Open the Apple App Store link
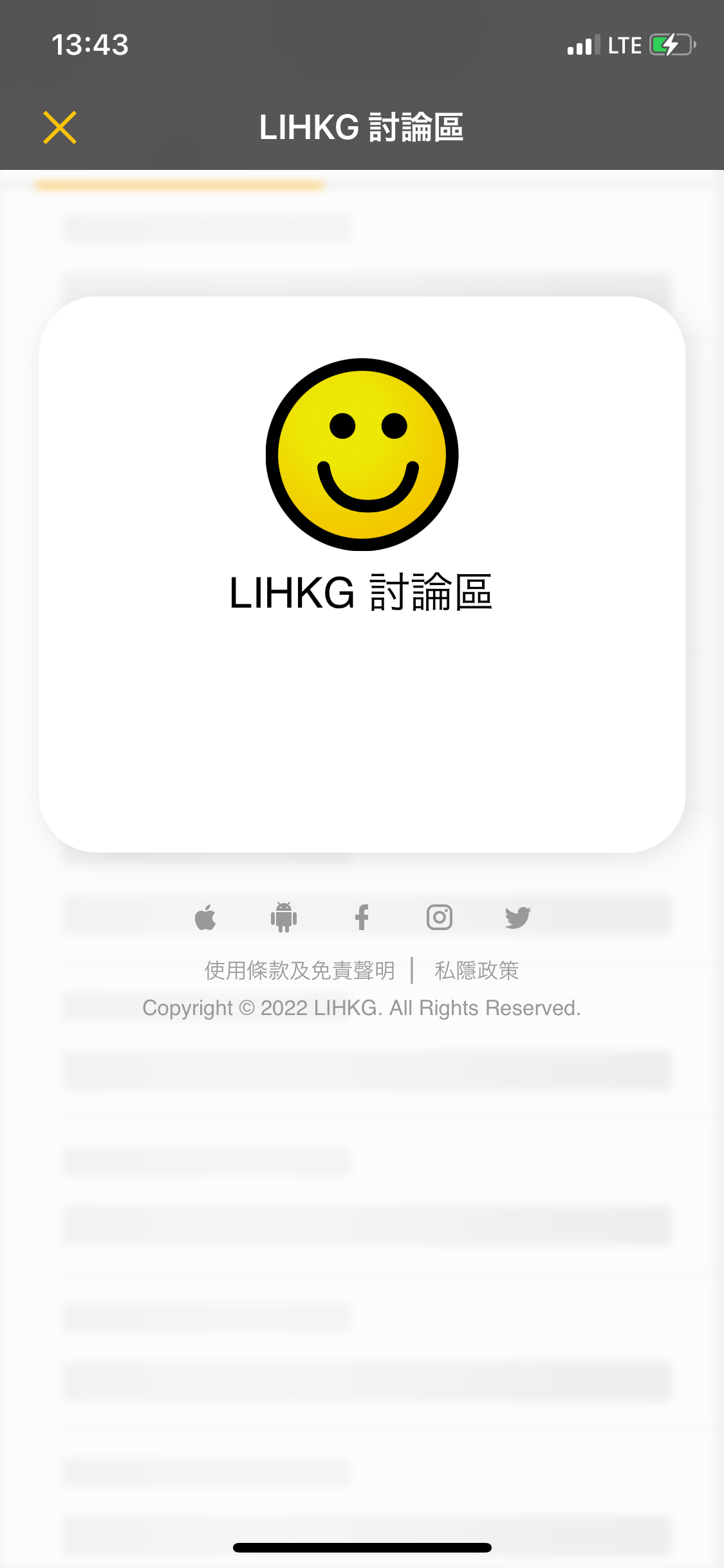The height and width of the screenshot is (1568, 724). coord(205,917)
